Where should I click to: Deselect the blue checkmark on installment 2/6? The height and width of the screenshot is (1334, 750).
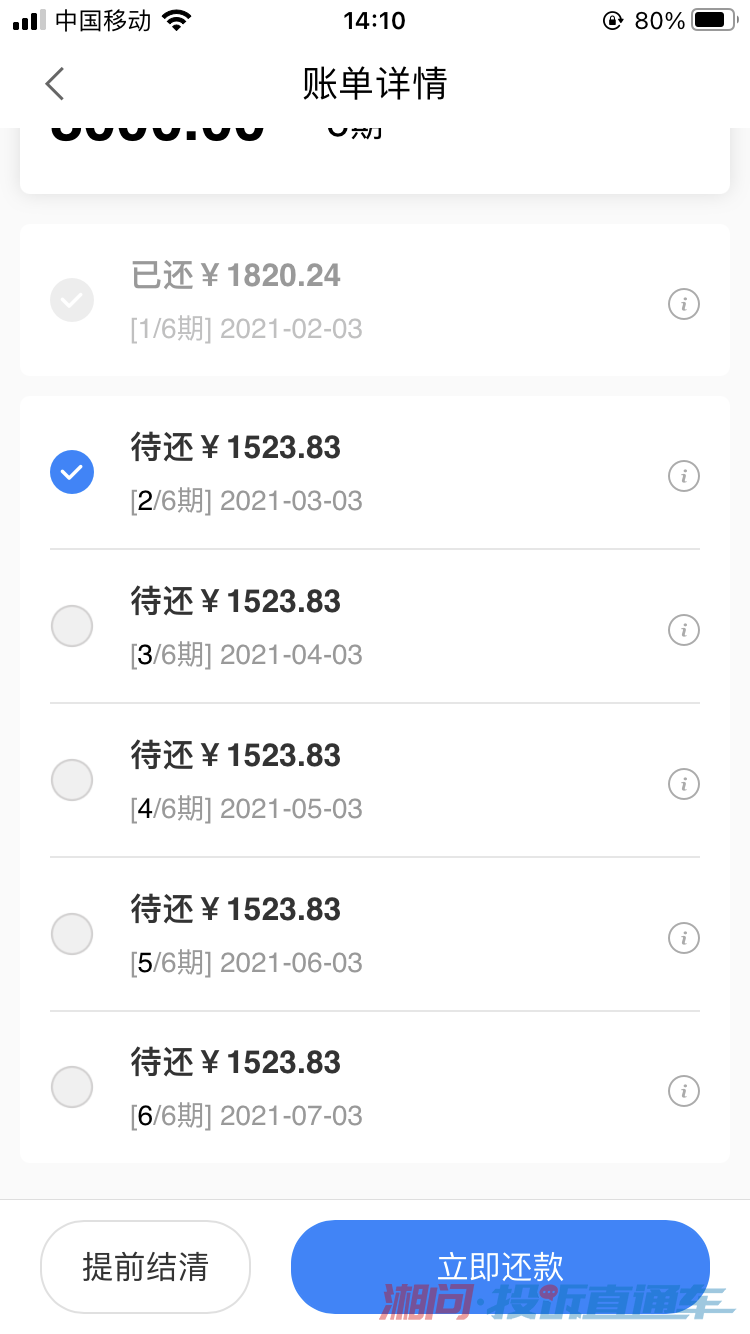coord(71,472)
